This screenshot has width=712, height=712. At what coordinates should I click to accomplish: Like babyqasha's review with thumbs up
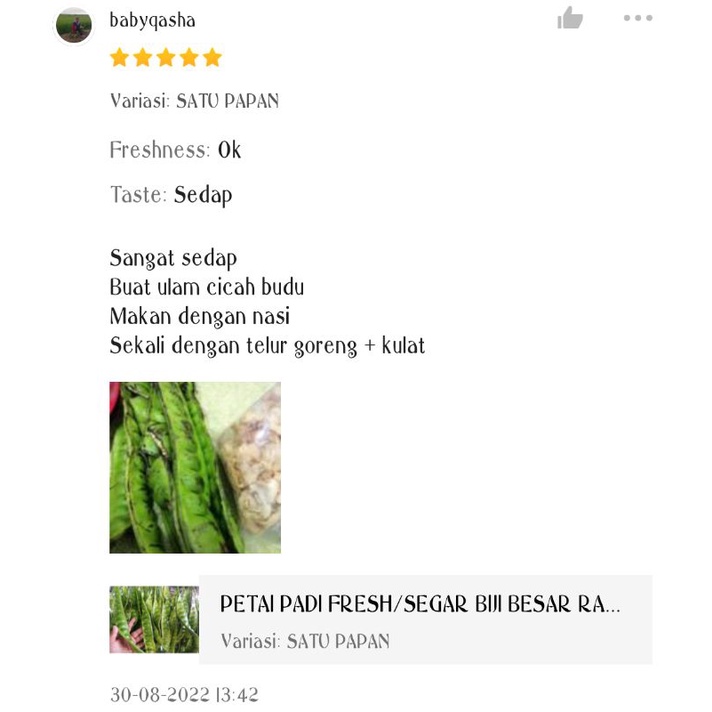pyautogui.click(x=570, y=18)
